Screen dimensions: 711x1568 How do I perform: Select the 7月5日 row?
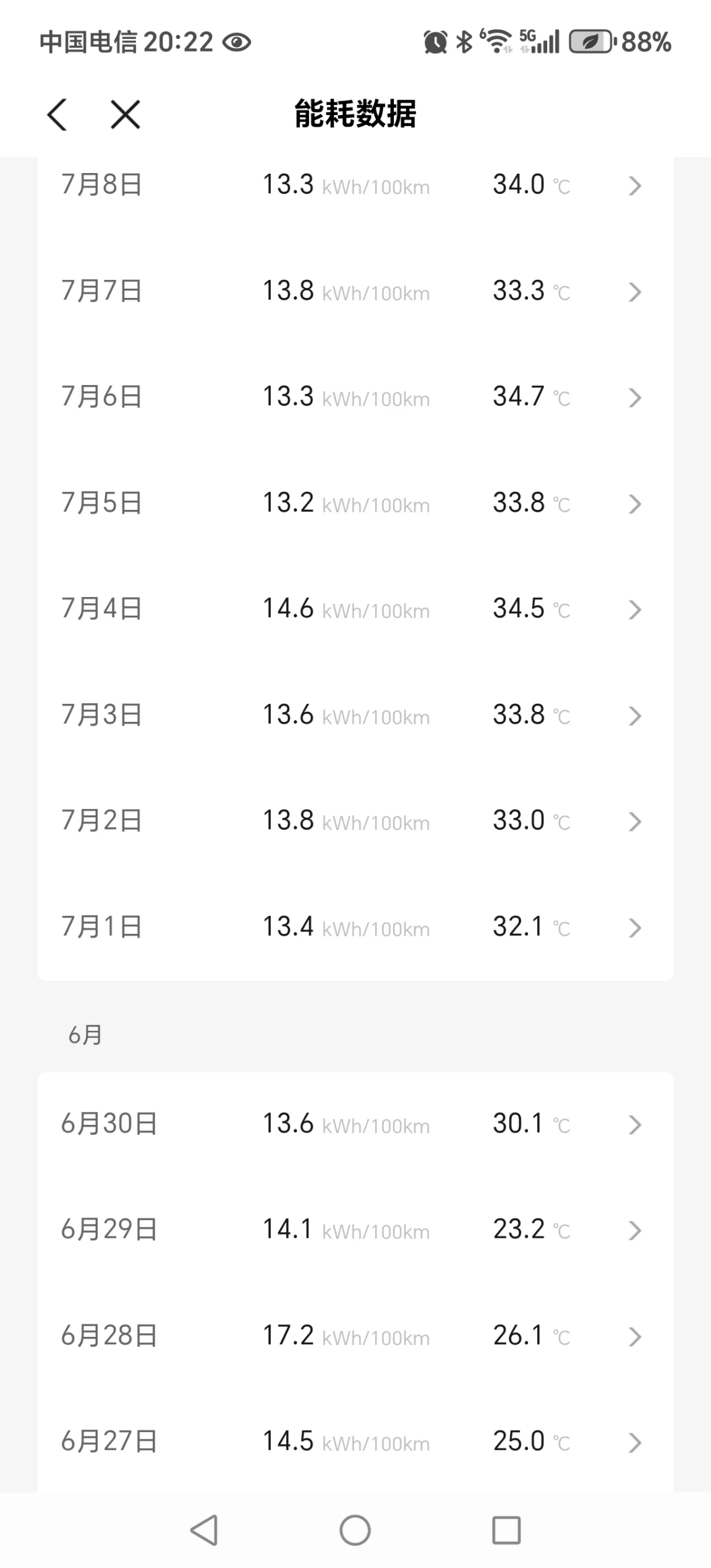(x=355, y=503)
